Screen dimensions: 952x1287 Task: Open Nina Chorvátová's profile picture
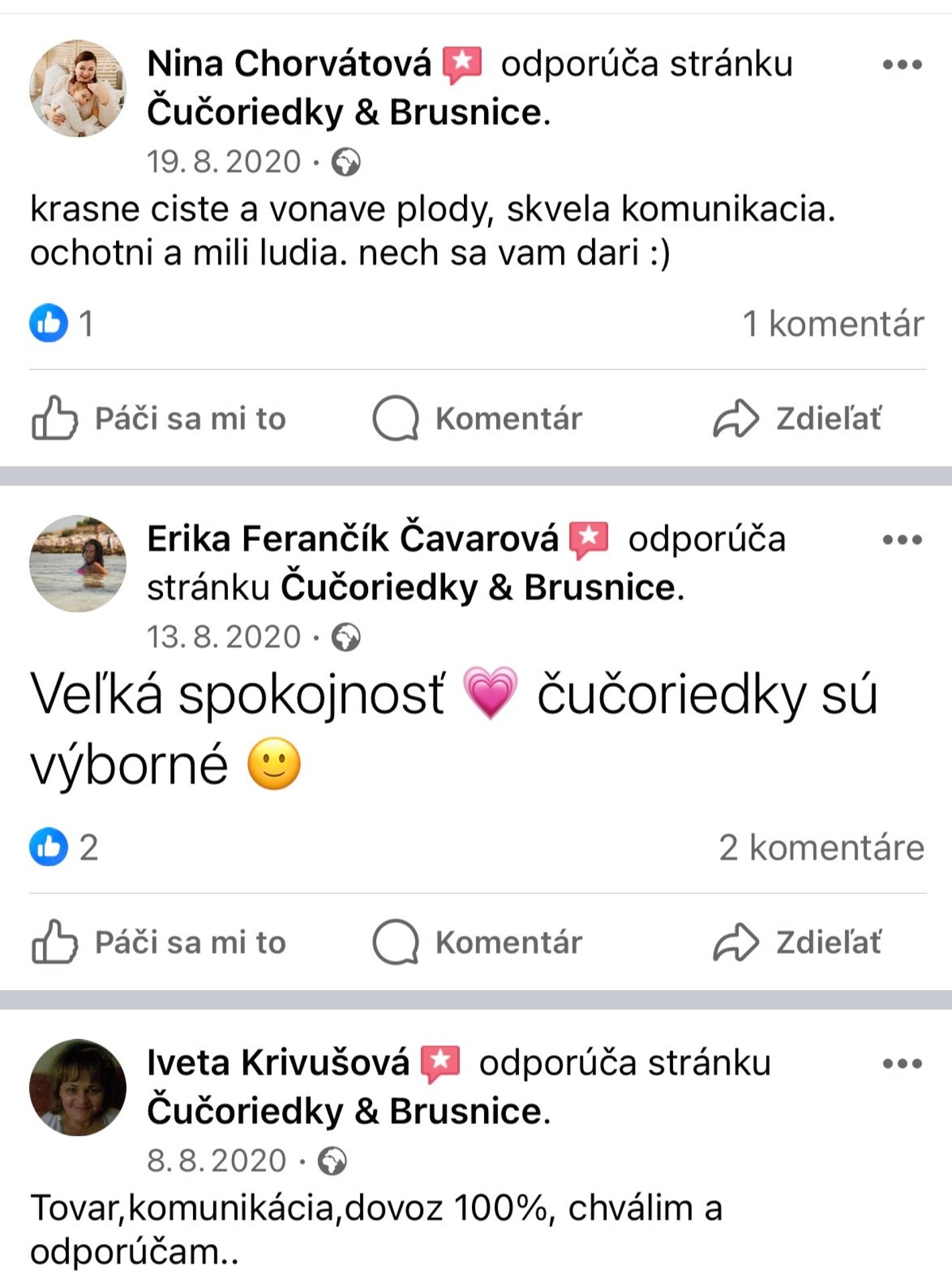point(78,88)
